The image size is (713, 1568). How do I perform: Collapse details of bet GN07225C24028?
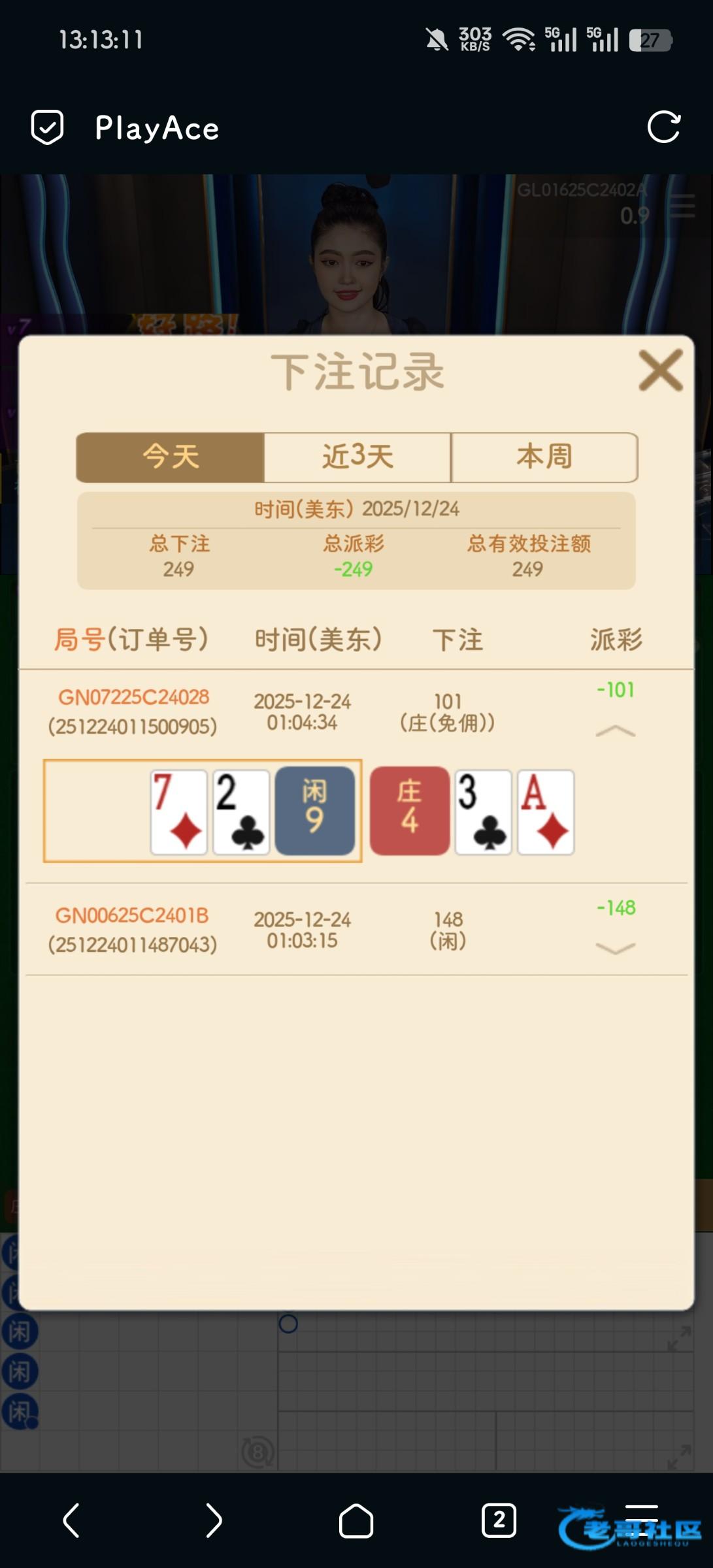tap(615, 731)
